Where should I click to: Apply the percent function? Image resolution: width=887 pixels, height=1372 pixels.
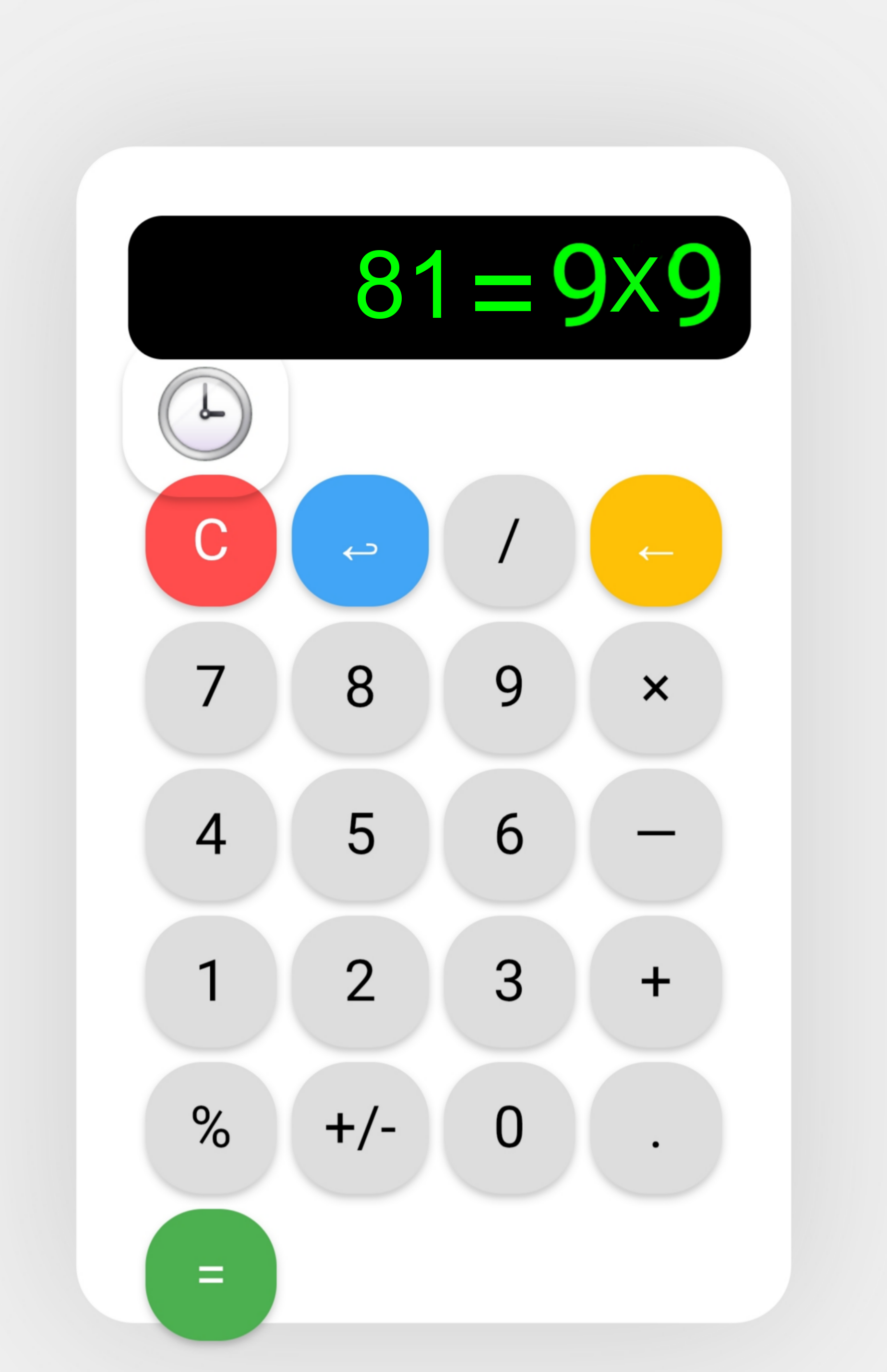[211, 1128]
